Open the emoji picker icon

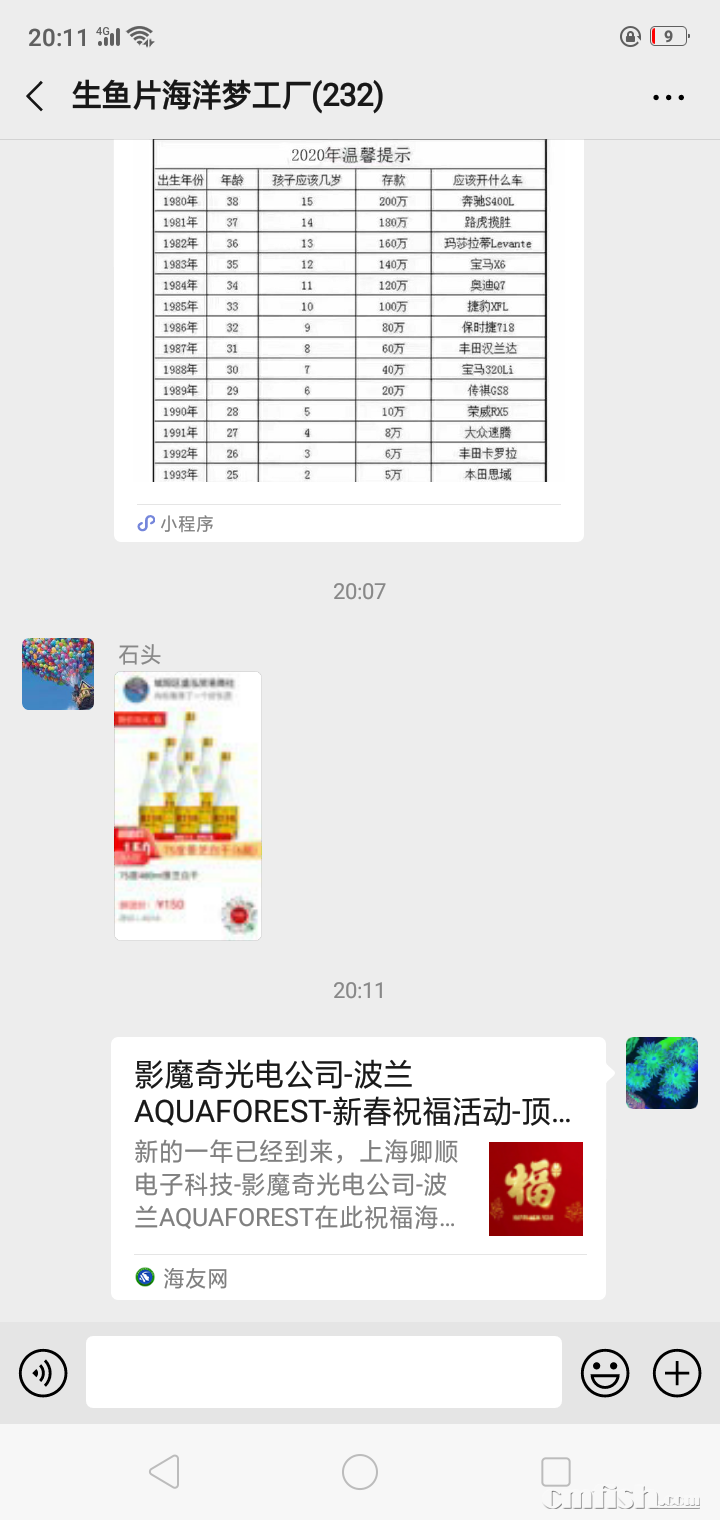click(x=605, y=1372)
